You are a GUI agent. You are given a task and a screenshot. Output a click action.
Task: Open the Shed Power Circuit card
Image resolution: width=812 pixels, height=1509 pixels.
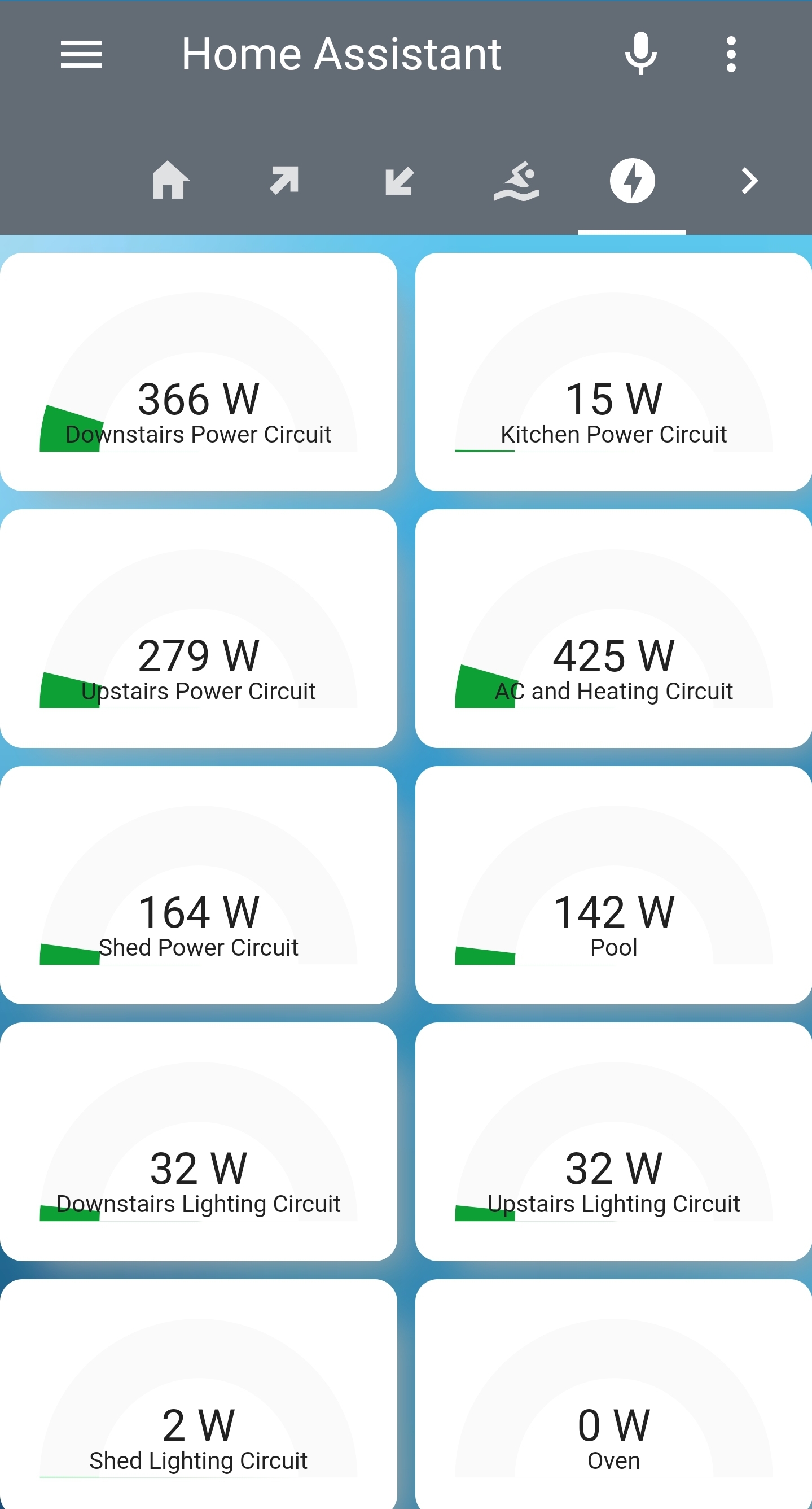199,885
